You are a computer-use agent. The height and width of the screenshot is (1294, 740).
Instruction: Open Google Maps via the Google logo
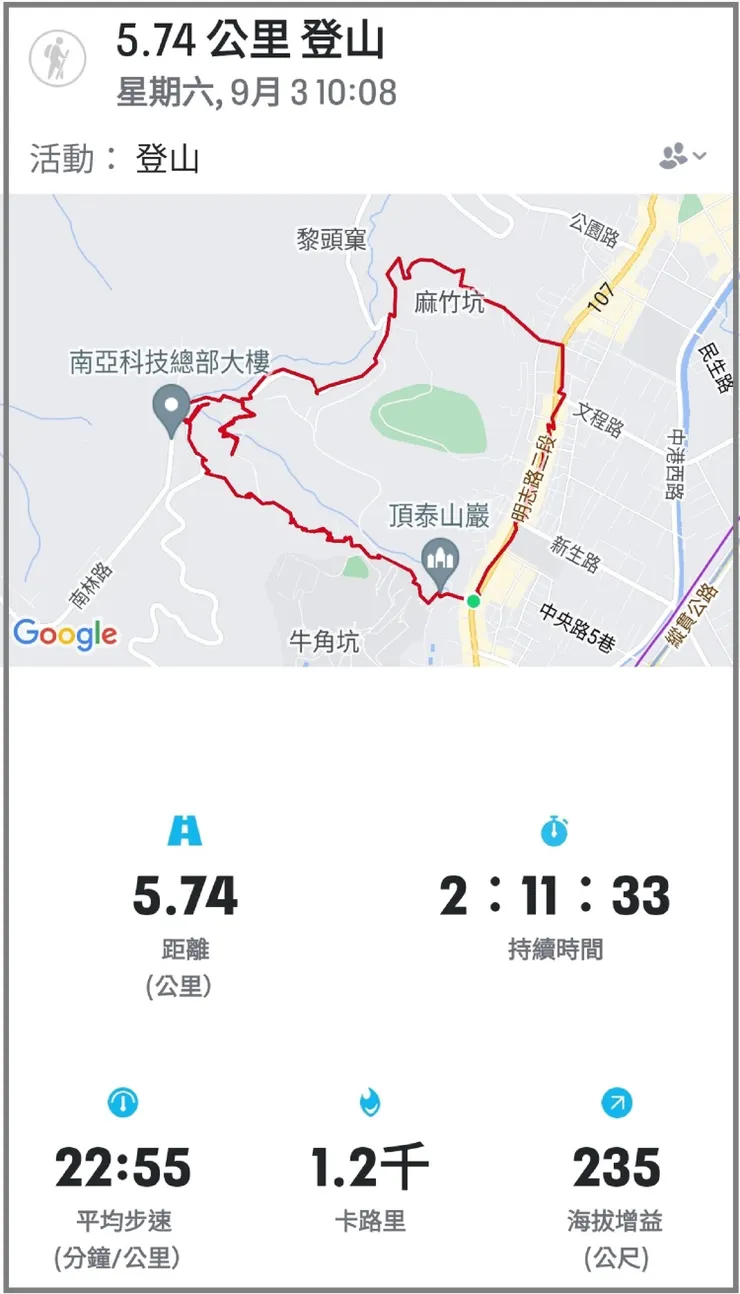pyautogui.click(x=65, y=632)
